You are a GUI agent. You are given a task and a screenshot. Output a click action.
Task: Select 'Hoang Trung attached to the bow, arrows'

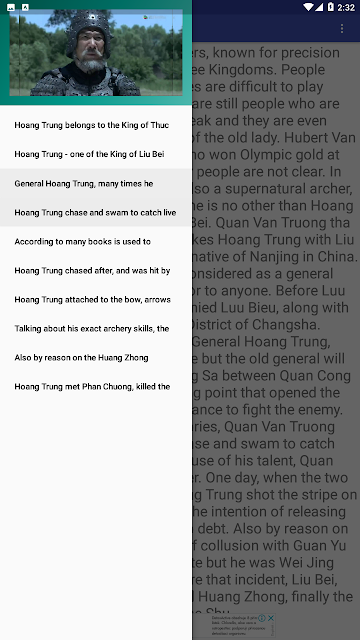click(96, 299)
